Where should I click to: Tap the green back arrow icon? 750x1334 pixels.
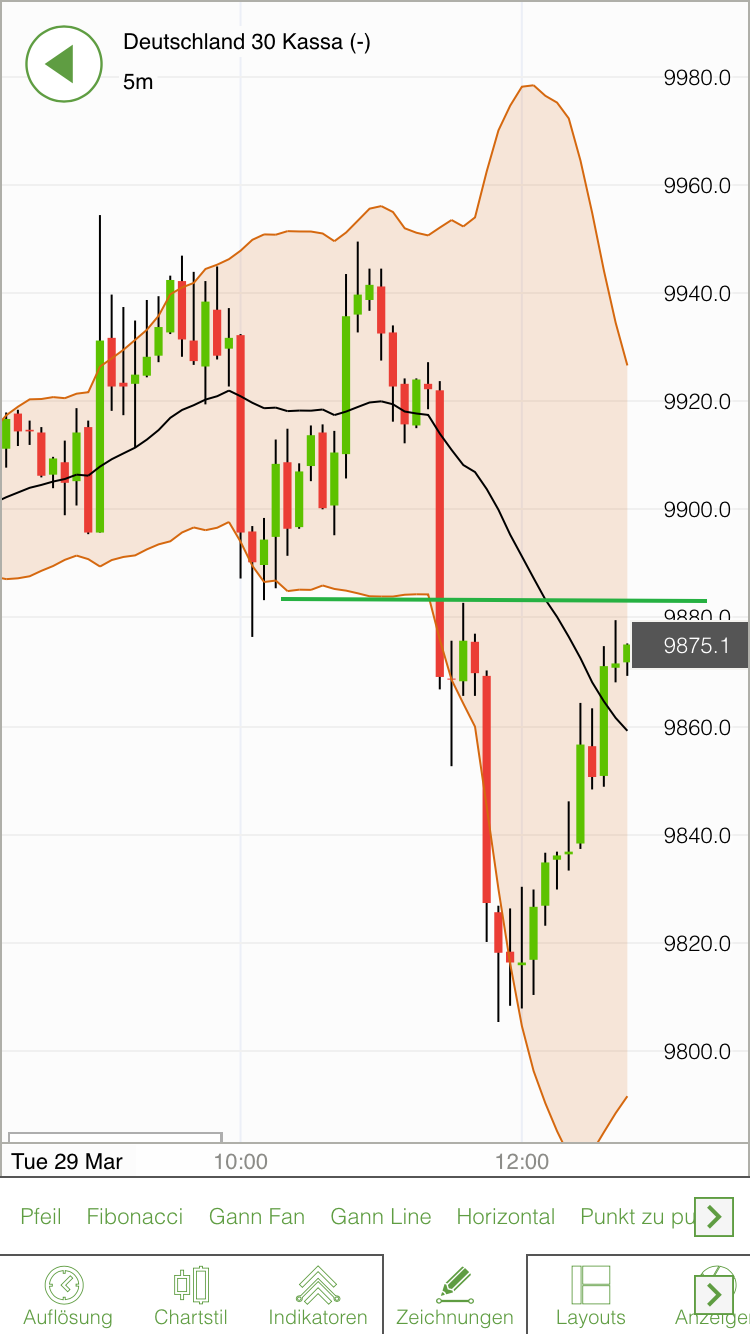pyautogui.click(x=64, y=64)
